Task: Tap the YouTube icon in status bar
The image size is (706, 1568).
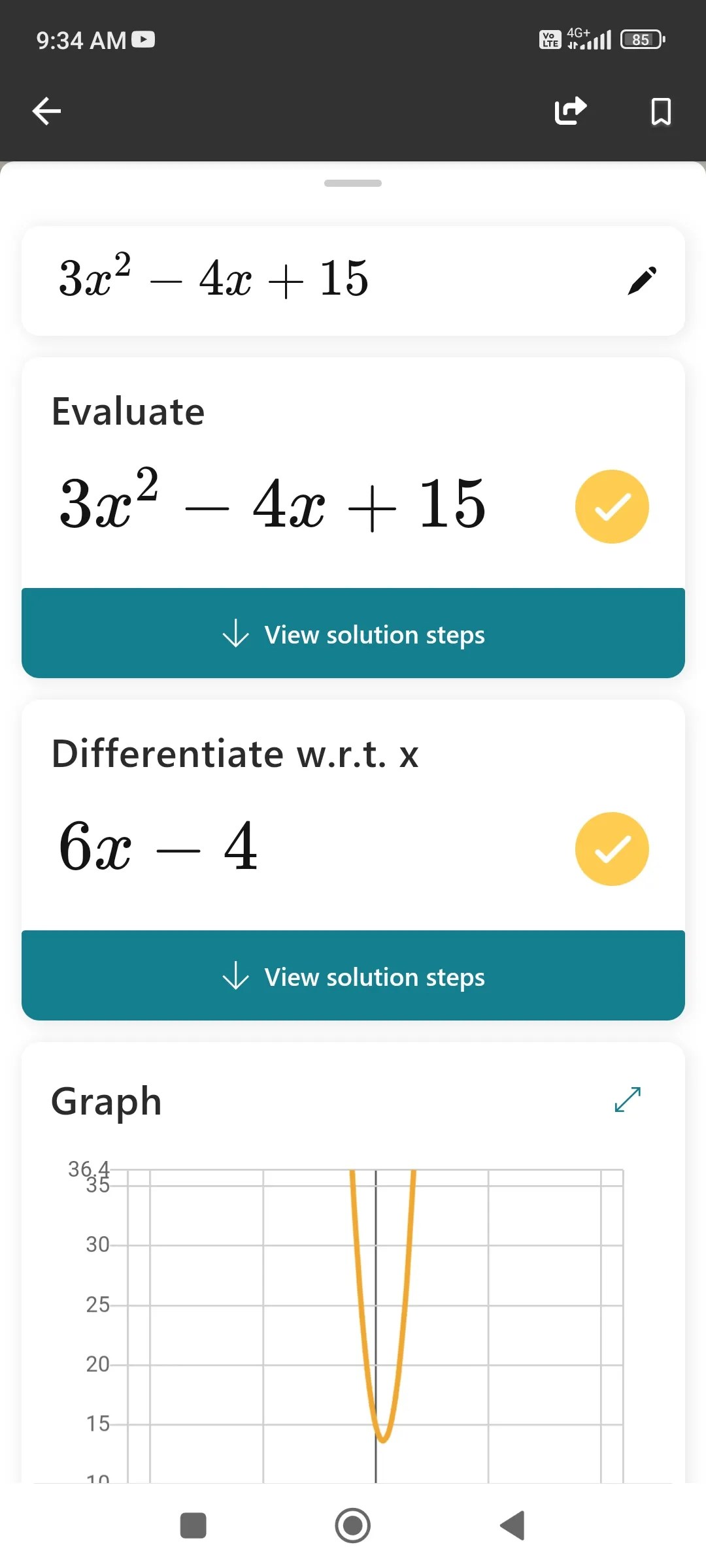Action: coord(144,40)
